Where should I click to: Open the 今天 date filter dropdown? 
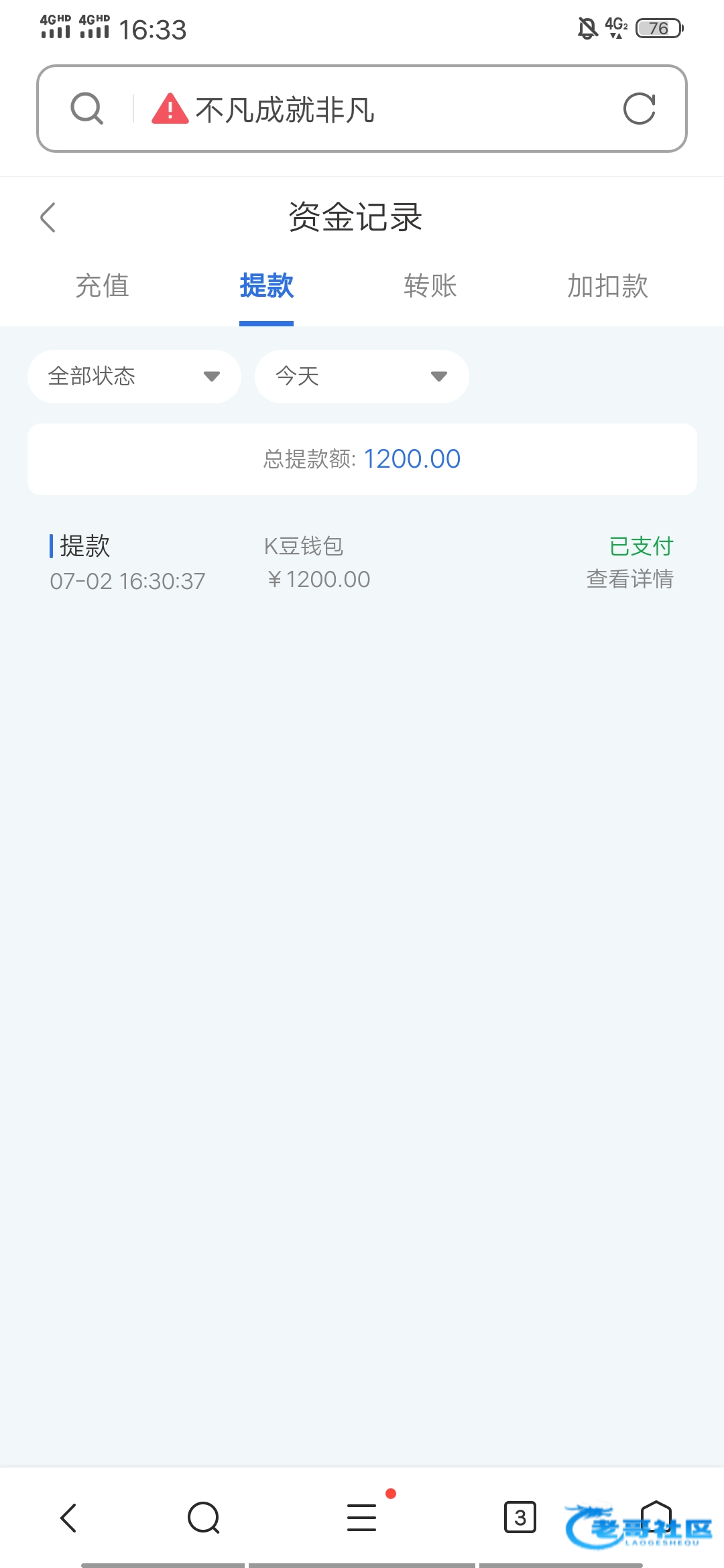tap(361, 377)
